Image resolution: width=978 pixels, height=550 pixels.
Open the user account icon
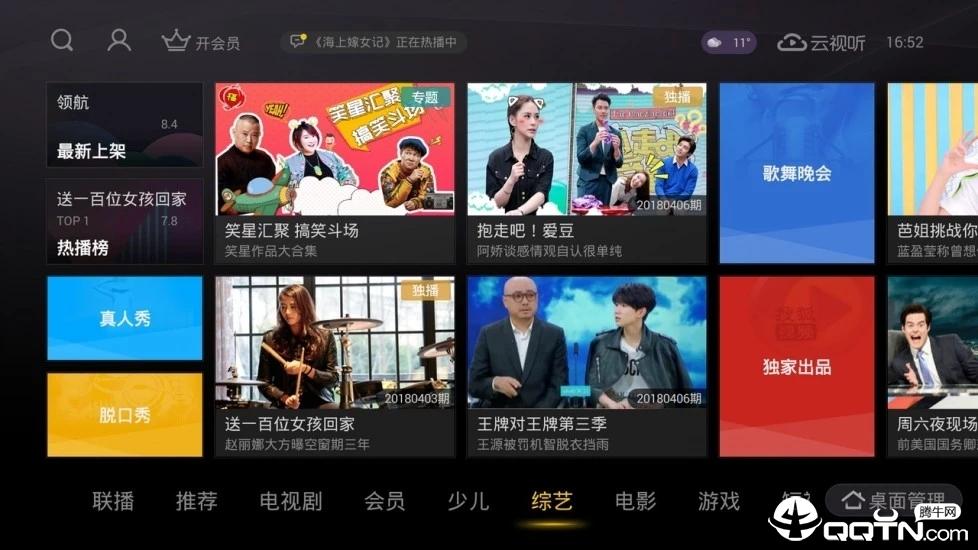[x=119, y=41]
